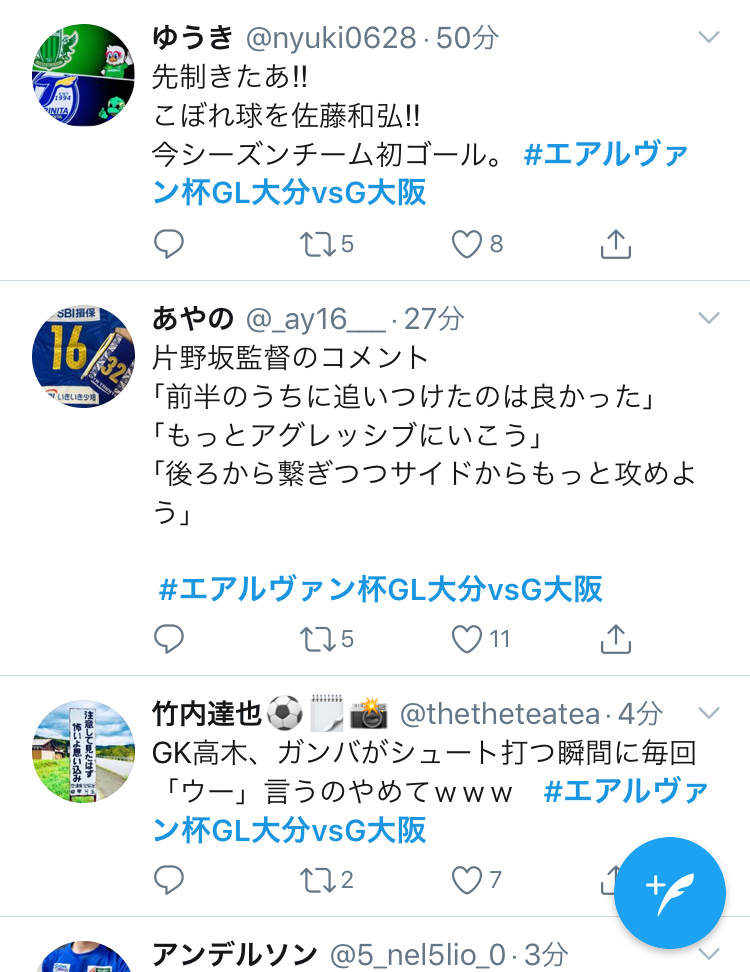Open 竹内達也's profile avatar
This screenshot has height=972, width=750.
(84, 751)
